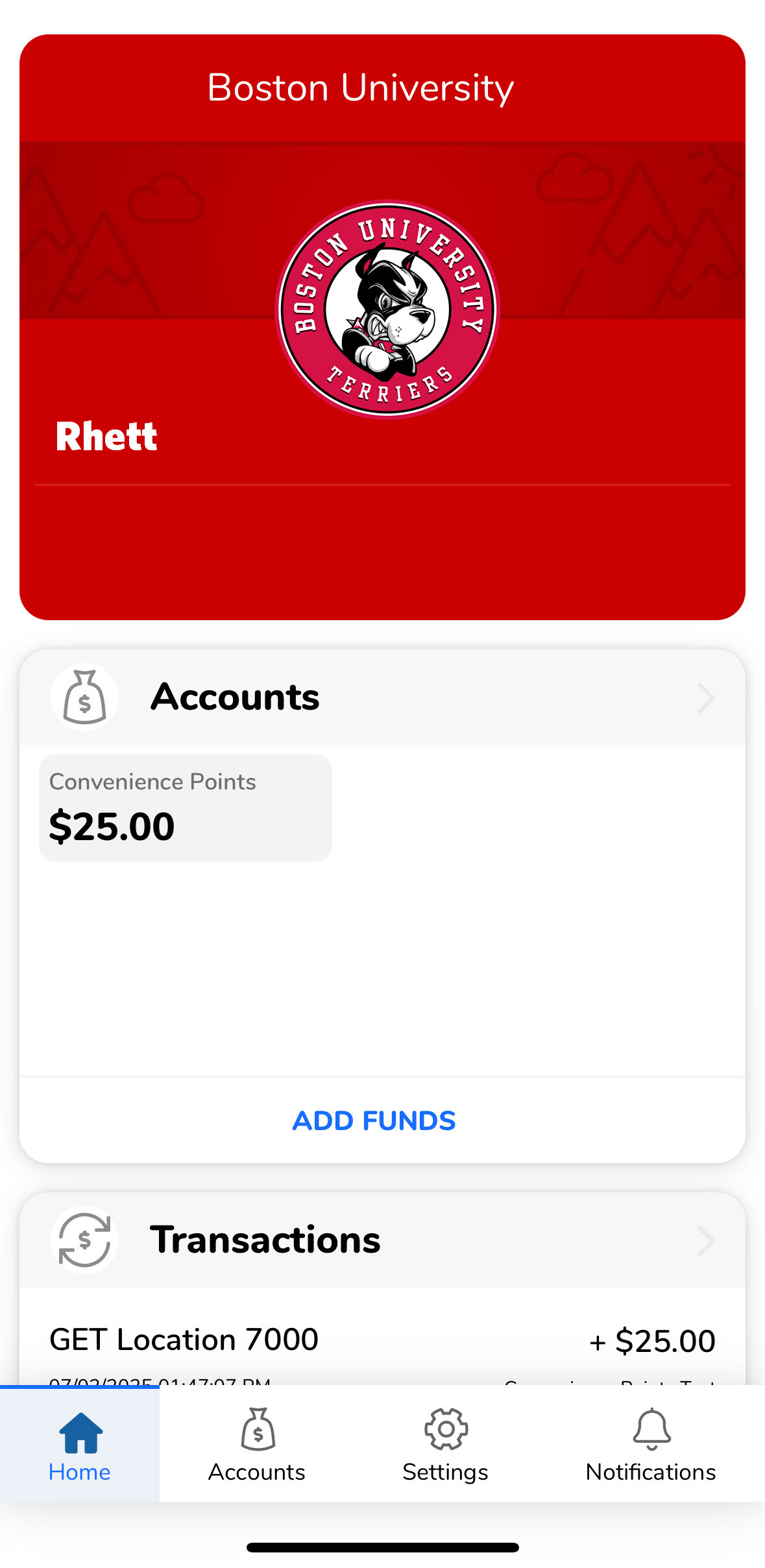Screen dimensions: 765x1568
Task: Expand the Transactions section
Action: (x=382, y=1240)
